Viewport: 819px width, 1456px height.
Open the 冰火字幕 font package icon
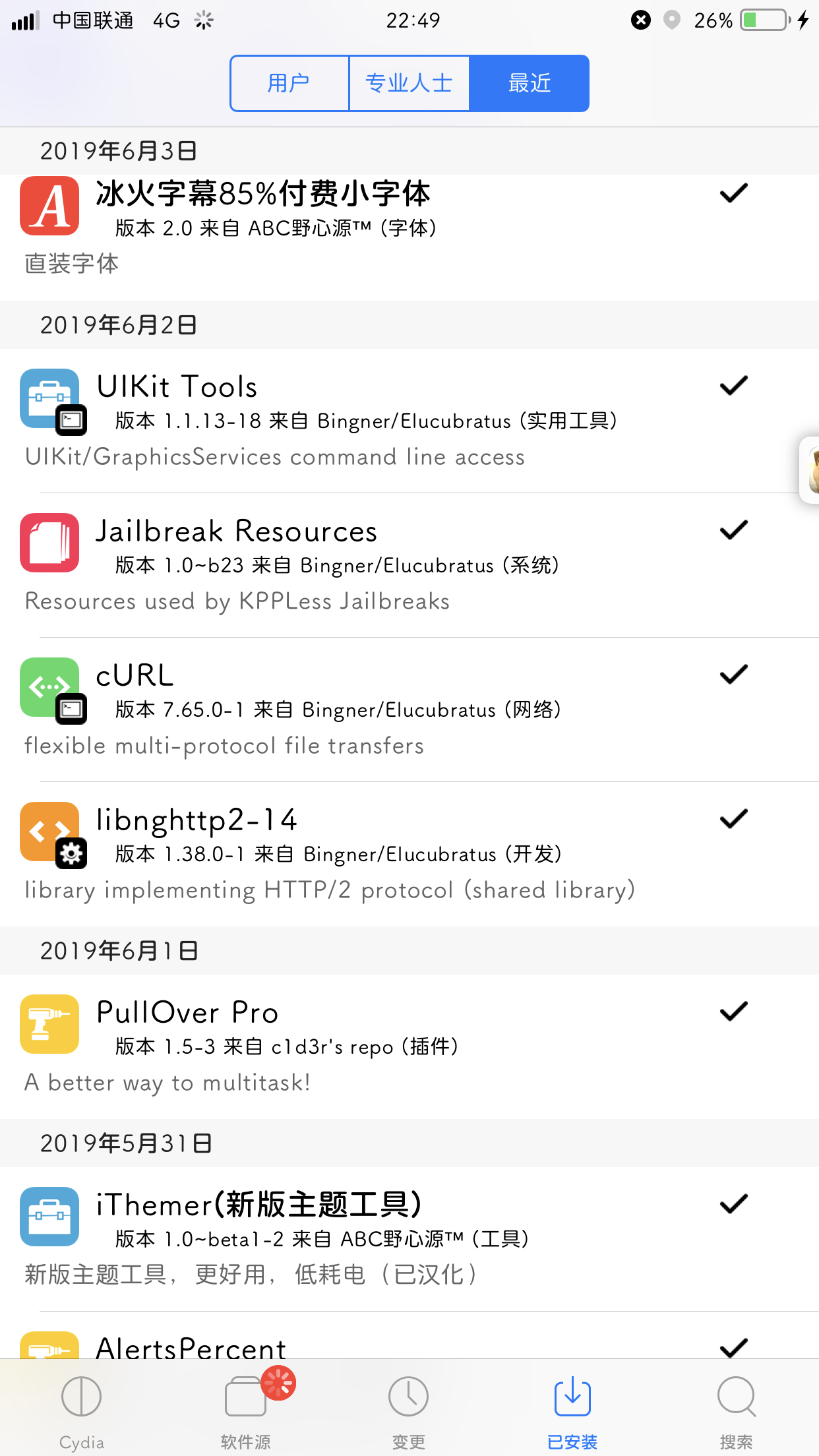[49, 206]
